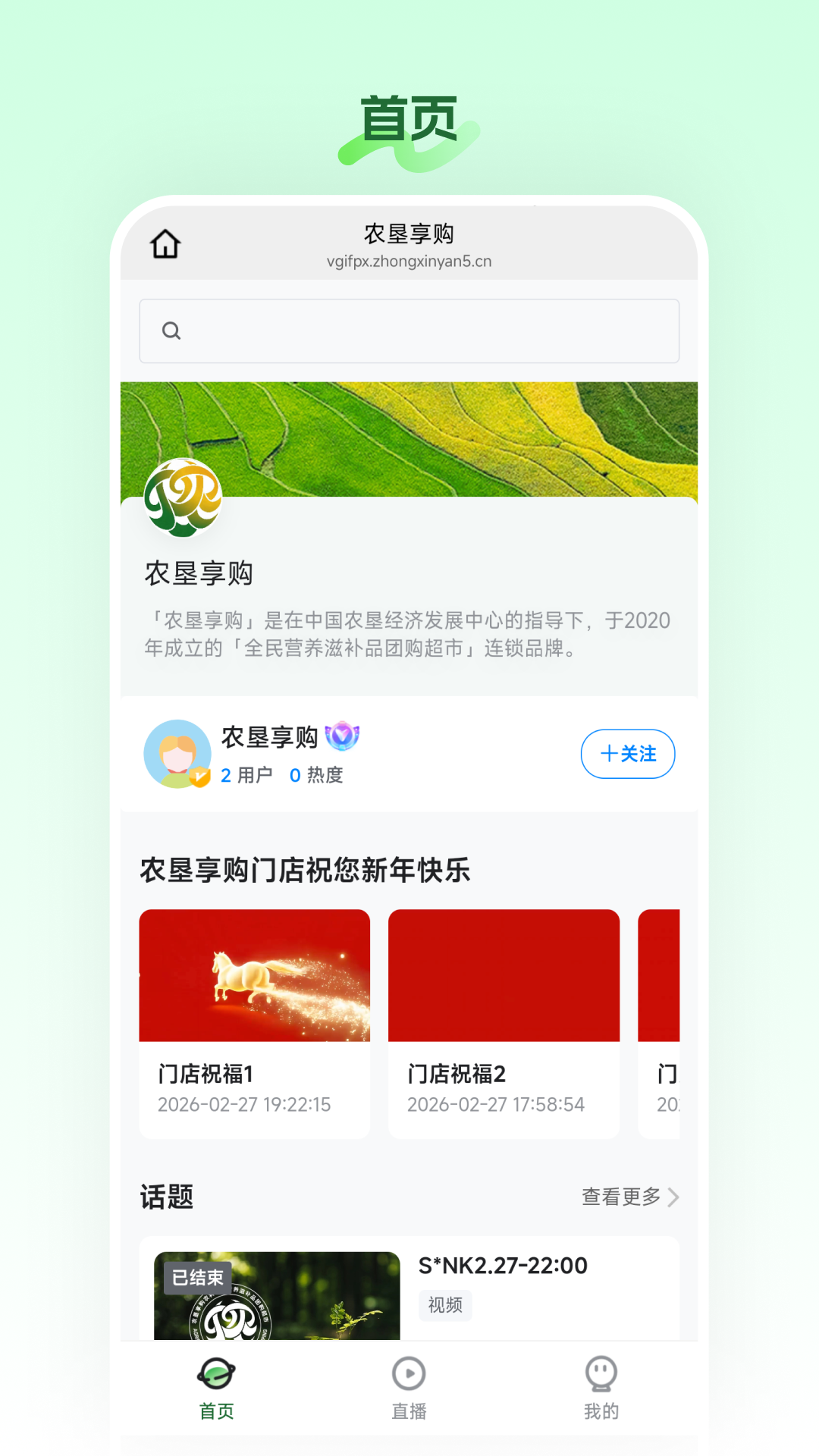Select the search magnifier icon
The image size is (819, 1456).
(171, 331)
